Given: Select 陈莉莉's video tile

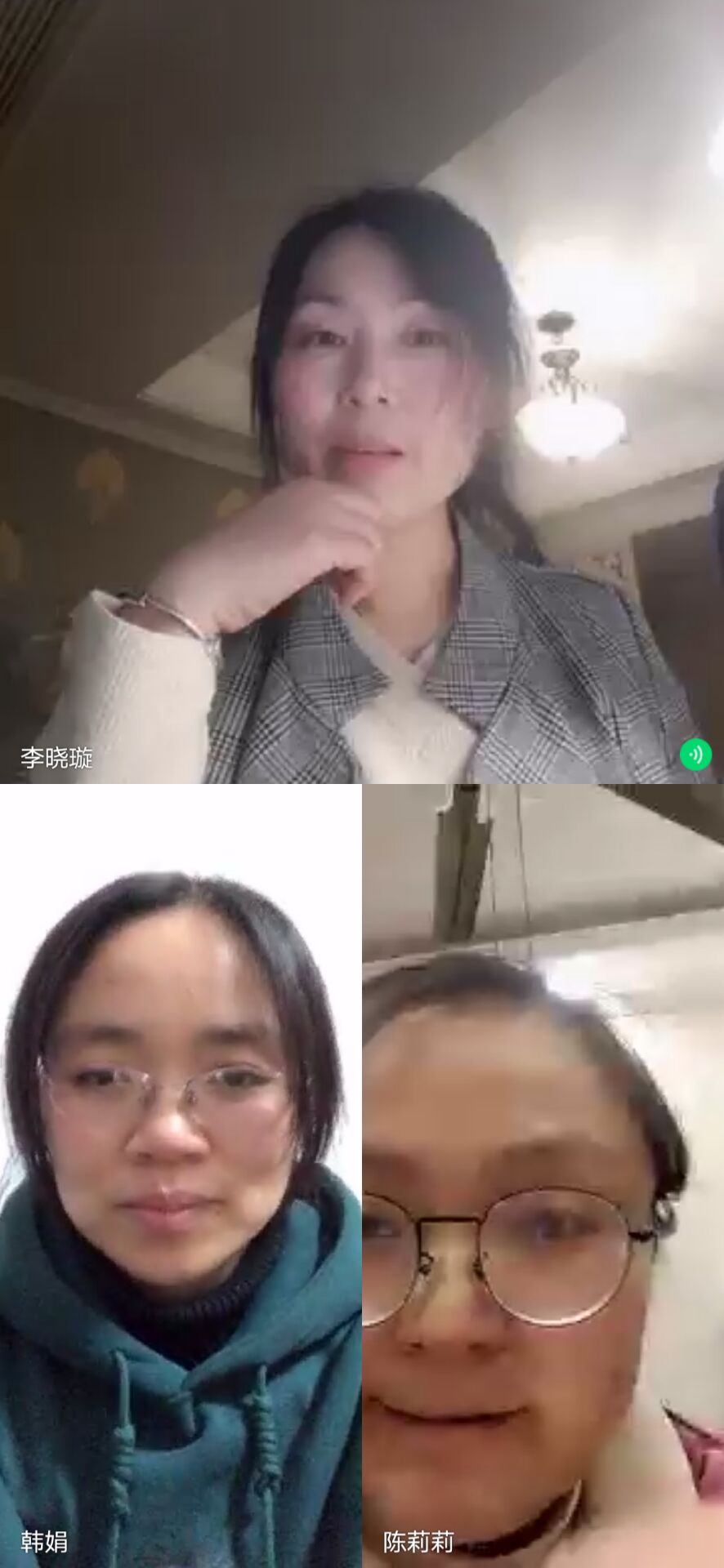Looking at the screenshot, I should point(543,1176).
